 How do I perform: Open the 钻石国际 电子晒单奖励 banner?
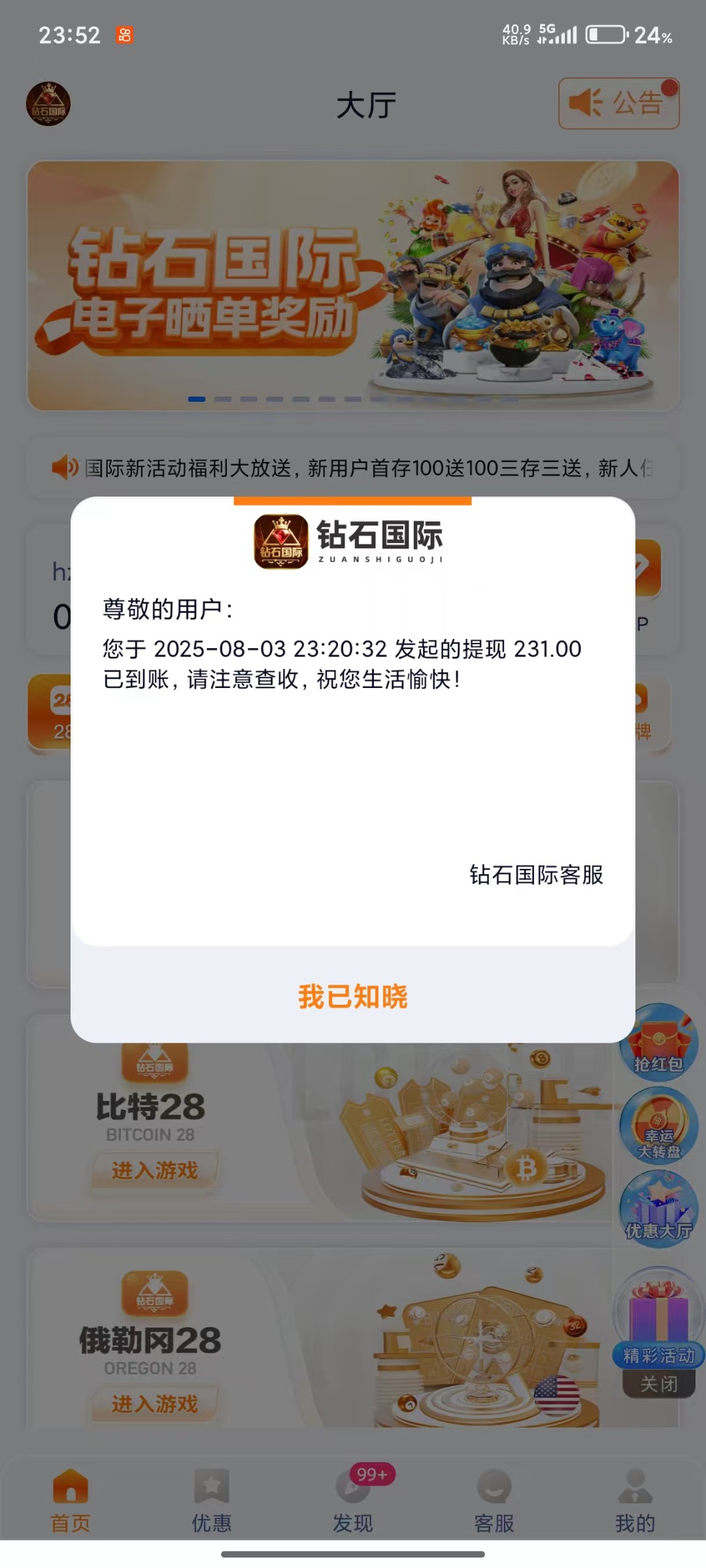point(353,286)
